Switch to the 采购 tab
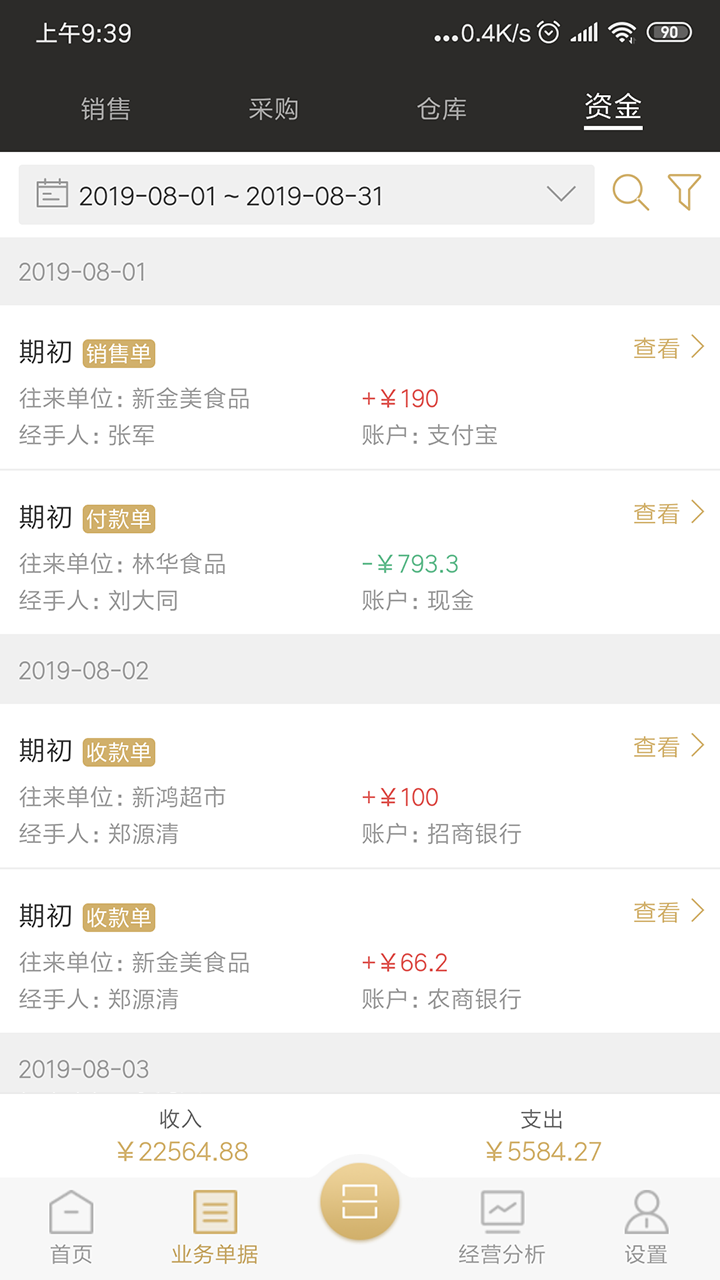This screenshot has width=720, height=1280. pos(275,109)
